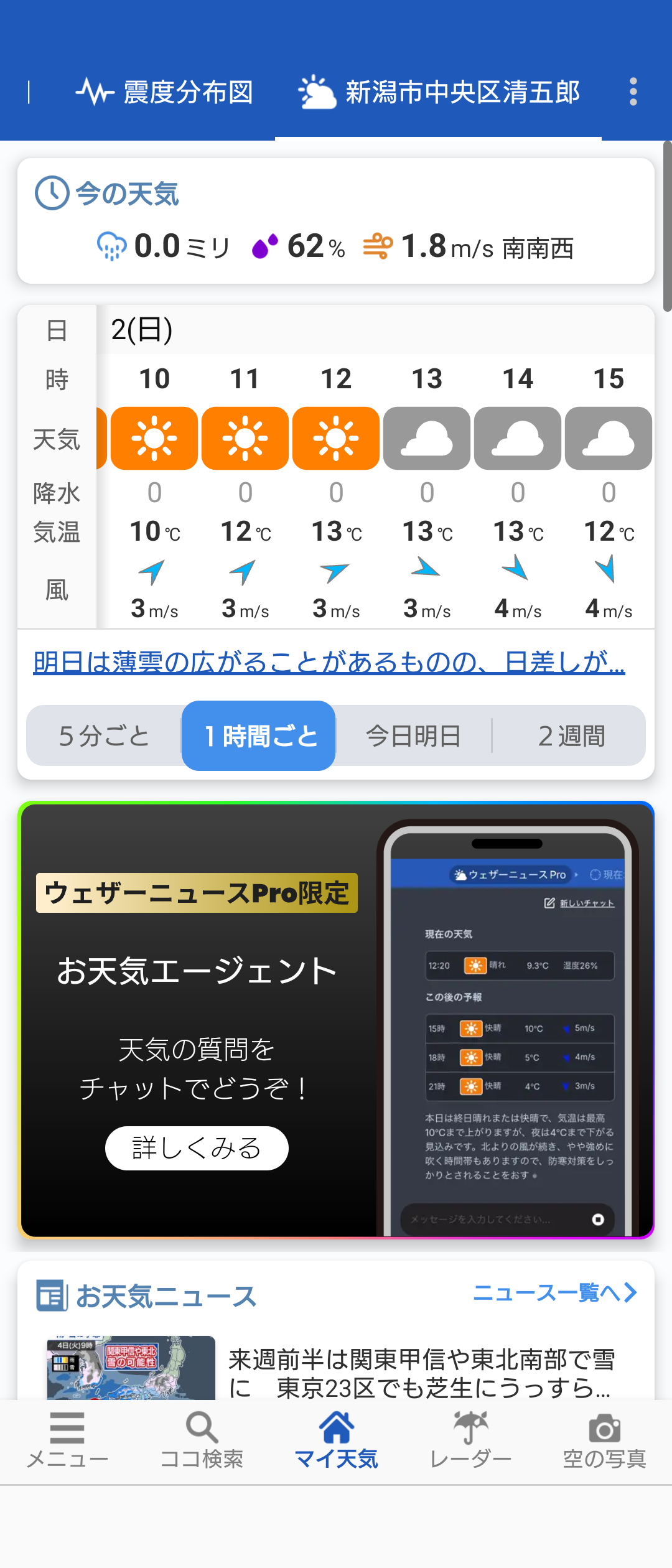This screenshot has height=1568, width=672.
Task: Go to ココ検索 search tab
Action: (x=202, y=1440)
